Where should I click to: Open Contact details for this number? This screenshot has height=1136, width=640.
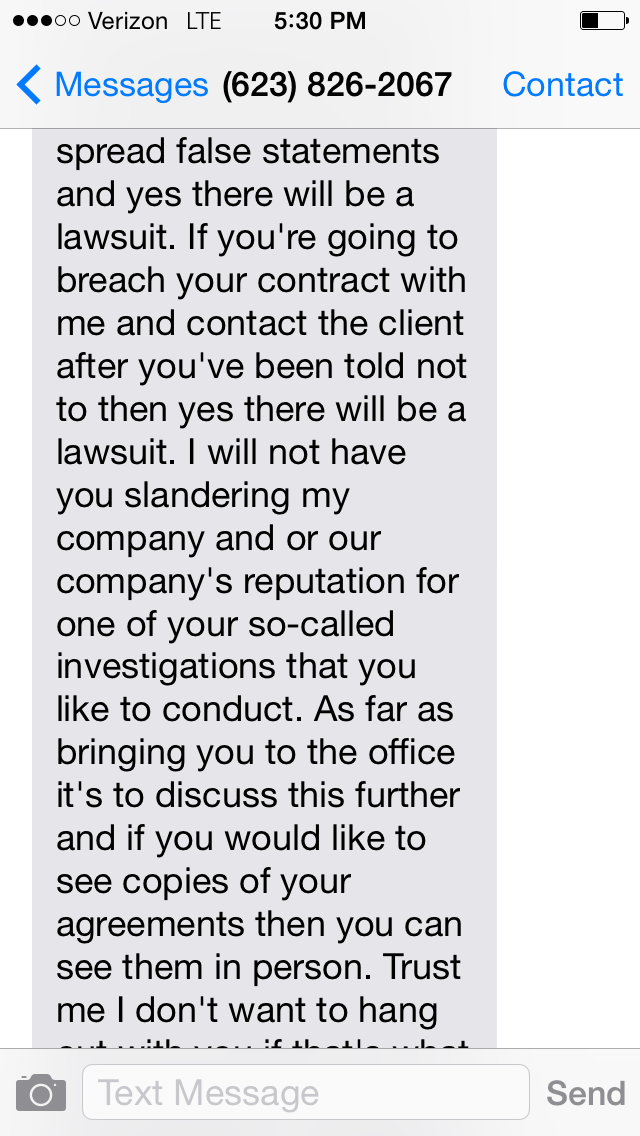click(x=562, y=86)
